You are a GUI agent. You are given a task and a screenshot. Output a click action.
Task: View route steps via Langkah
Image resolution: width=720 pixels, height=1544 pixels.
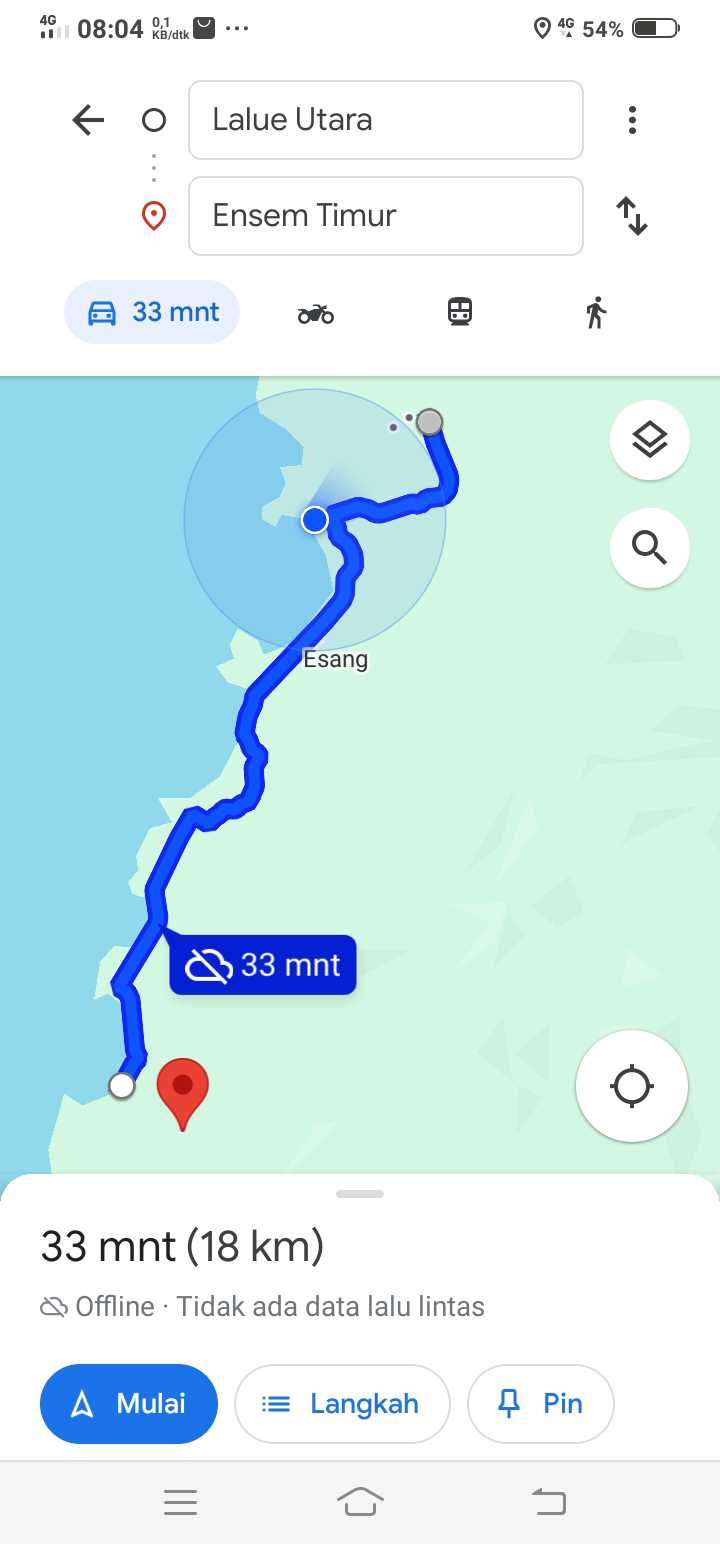[x=342, y=1404]
